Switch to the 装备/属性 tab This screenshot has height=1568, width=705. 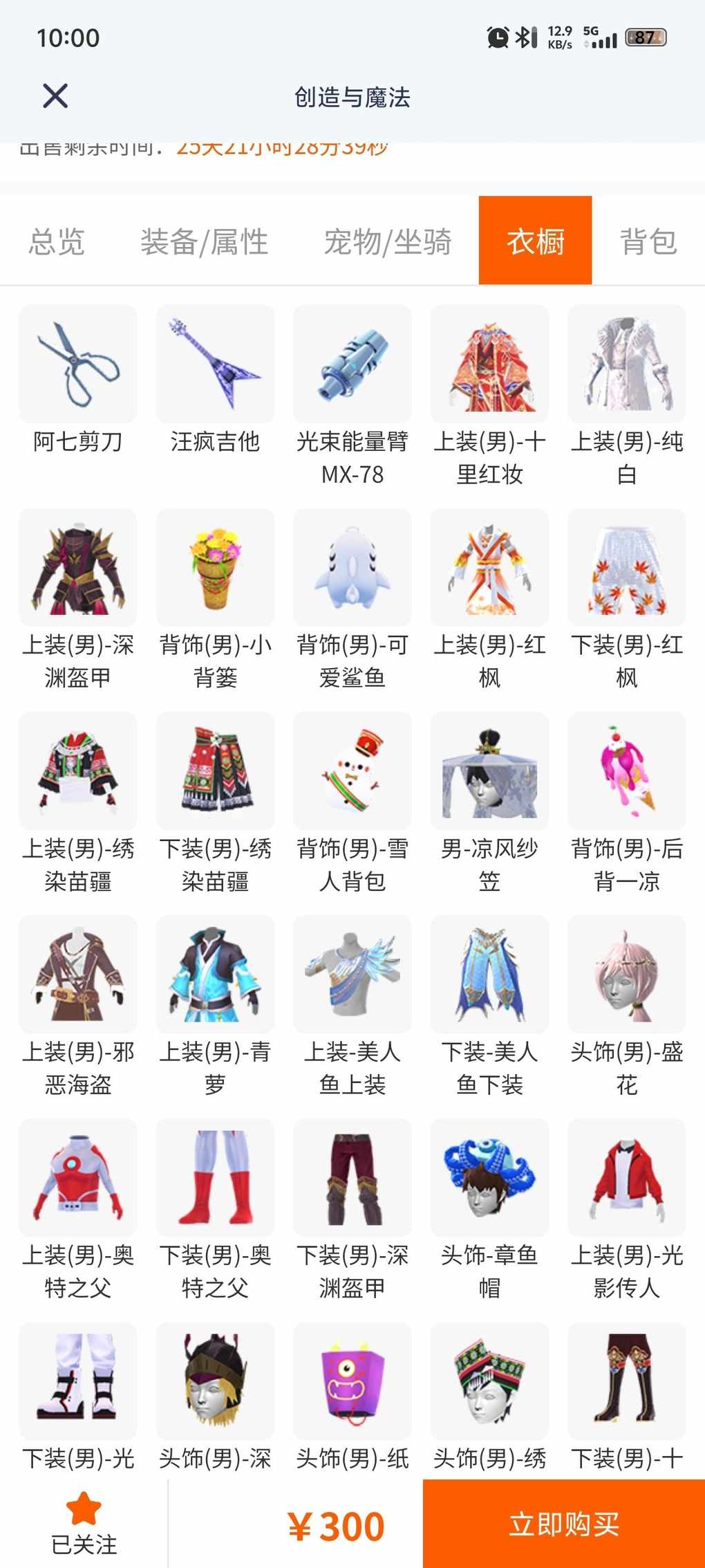click(x=204, y=241)
